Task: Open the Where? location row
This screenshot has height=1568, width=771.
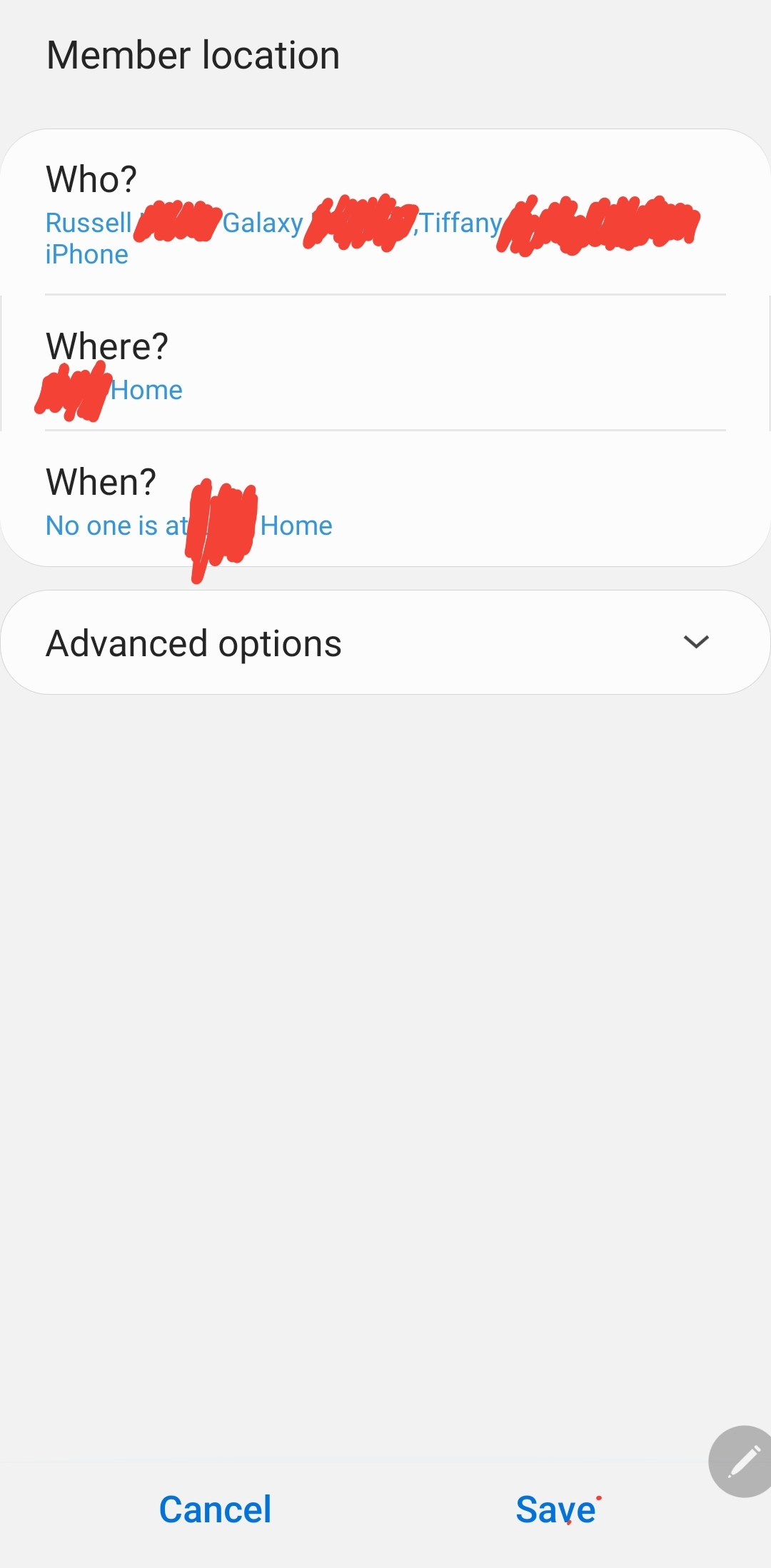Action: pos(385,363)
